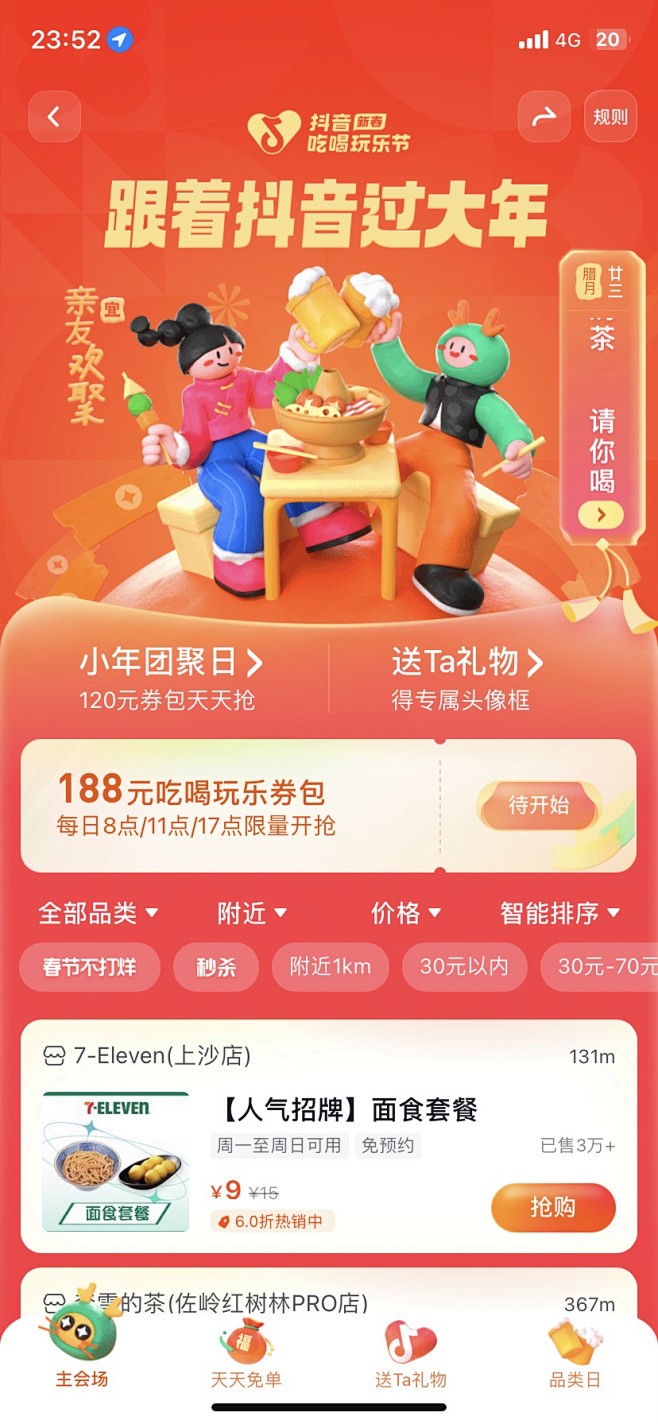Switch to the 送Ta礼物 bottom tab
The width and height of the screenshot is (658, 1424).
pyautogui.click(x=411, y=1355)
